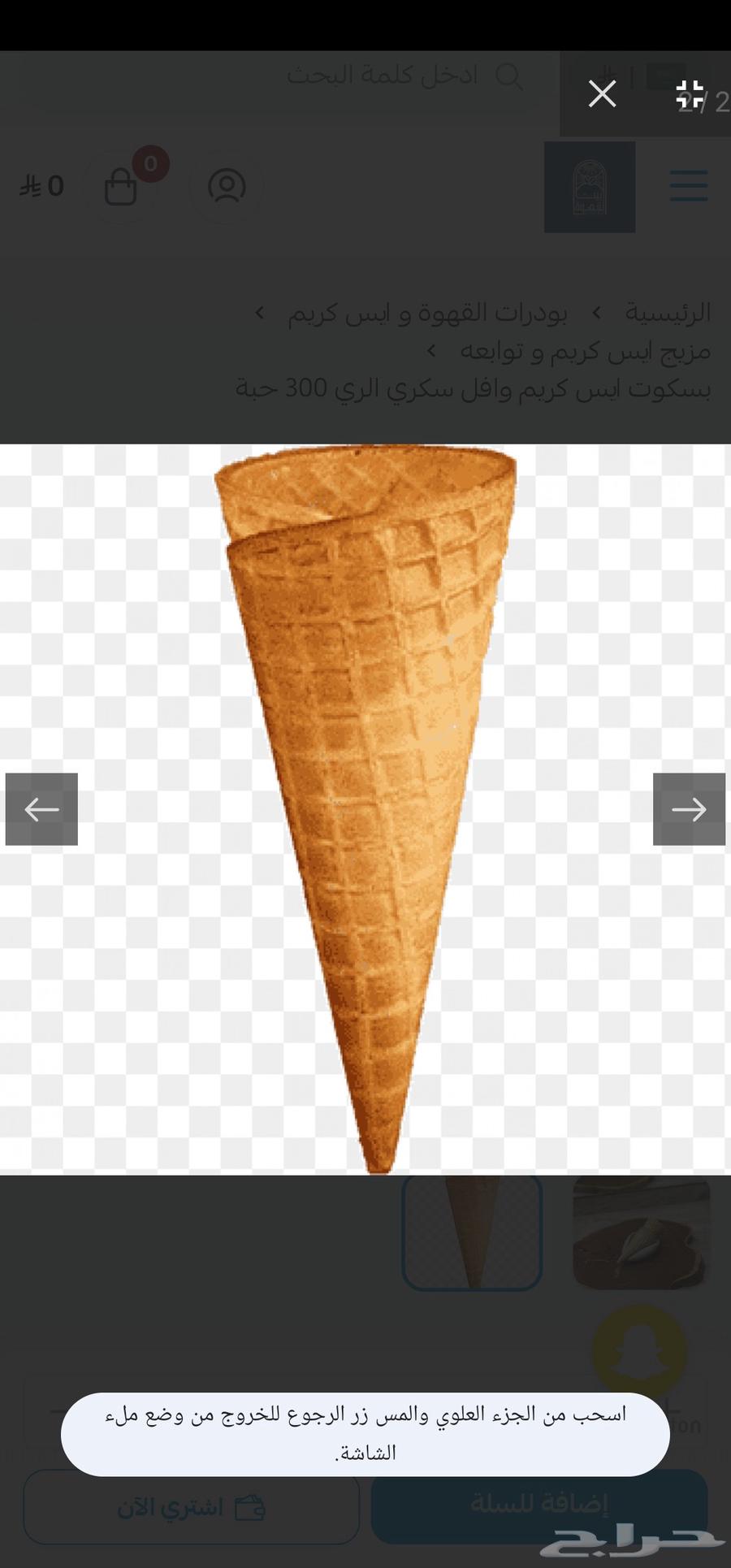Screen dimensions: 731x1568
Task: Close the product image viewer
Action: pos(602,95)
